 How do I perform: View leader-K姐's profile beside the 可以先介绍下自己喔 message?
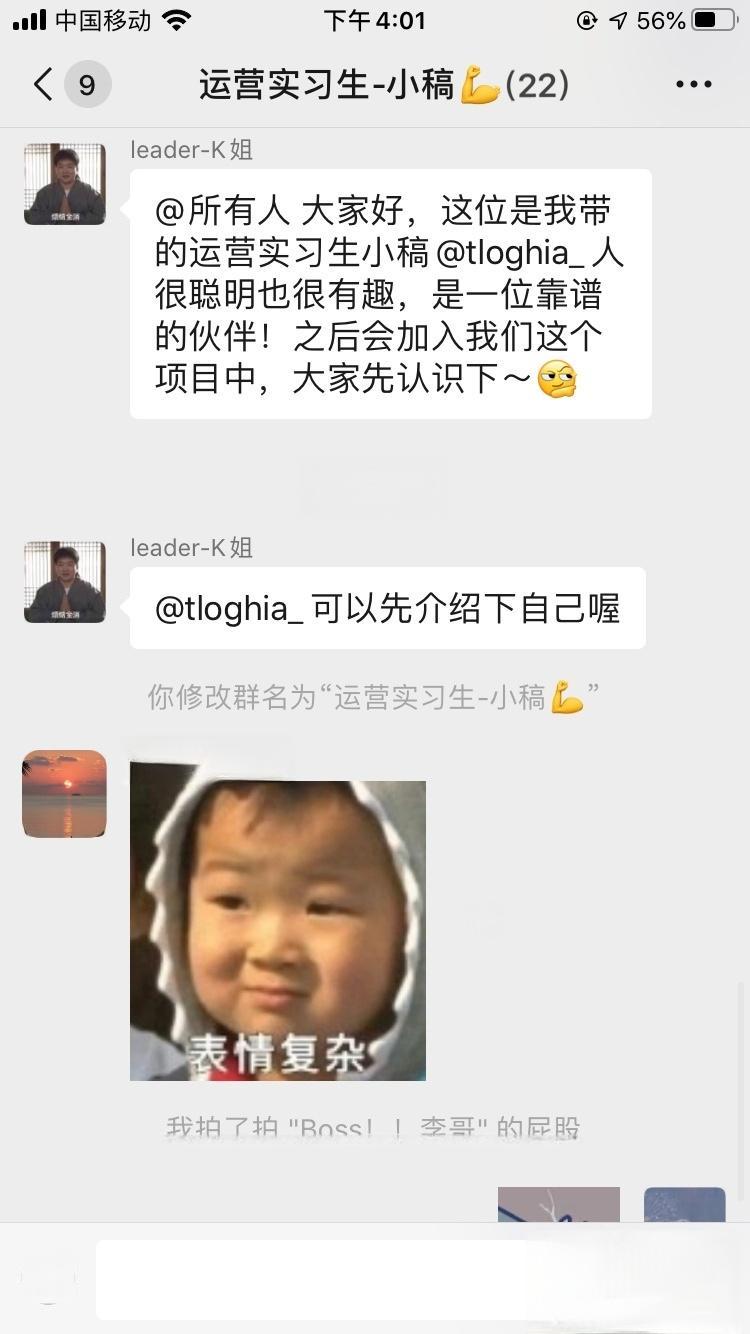click(x=65, y=582)
